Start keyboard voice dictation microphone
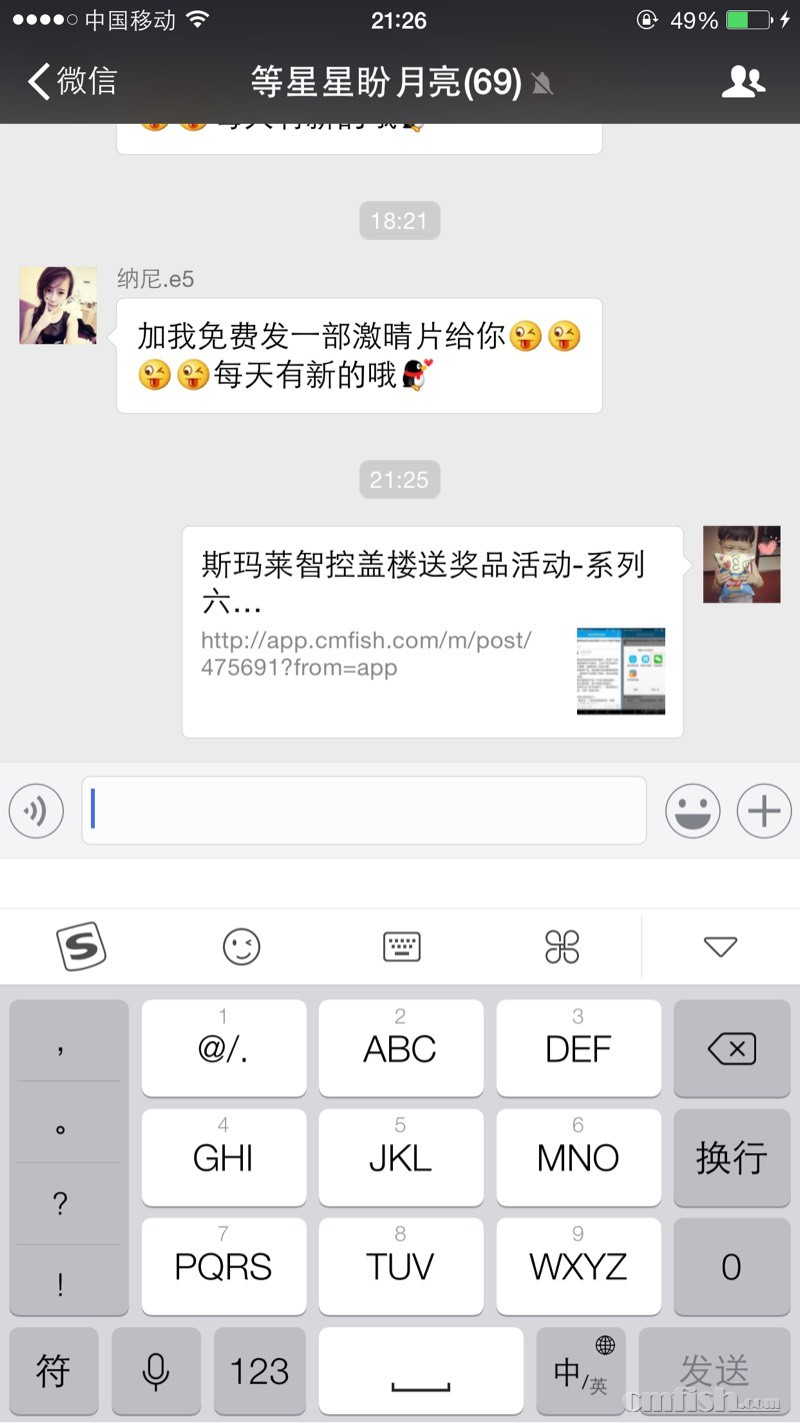Screen dimensions: 800x1423 [x=156, y=1371]
